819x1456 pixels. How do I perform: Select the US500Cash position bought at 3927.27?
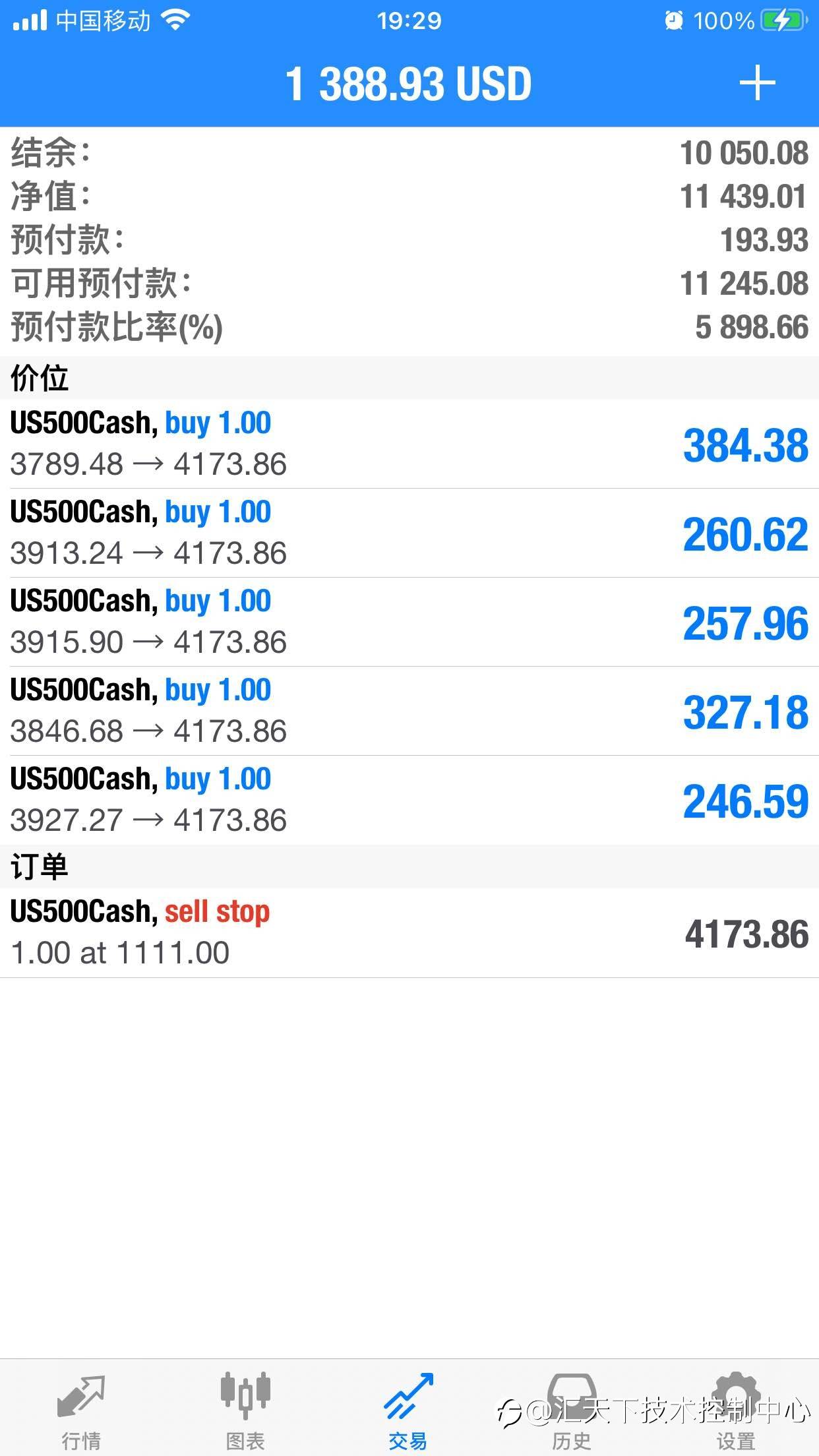point(409,800)
